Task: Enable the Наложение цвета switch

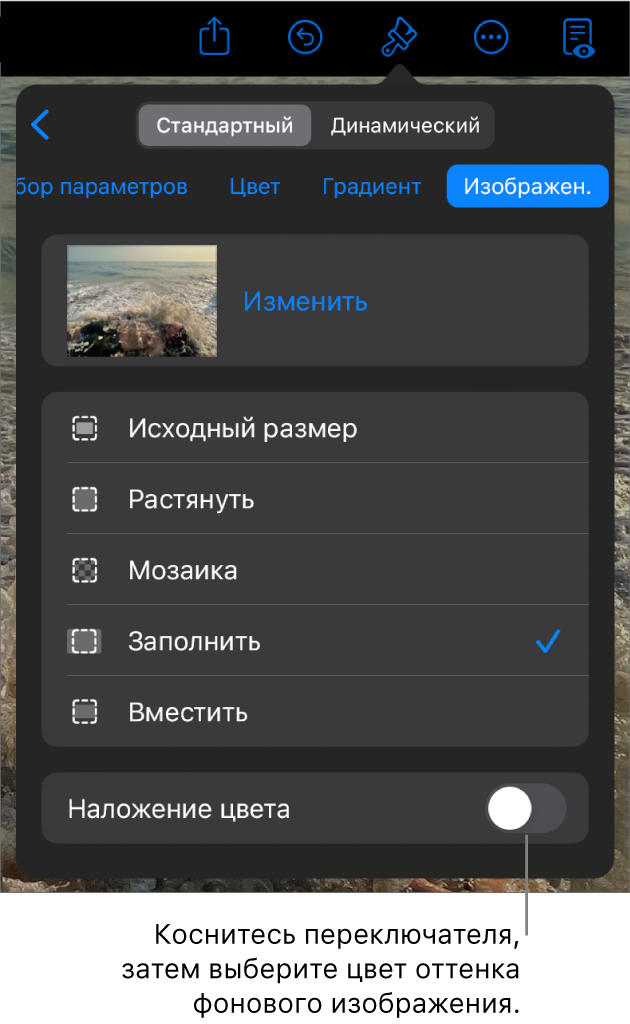Action: 525,808
